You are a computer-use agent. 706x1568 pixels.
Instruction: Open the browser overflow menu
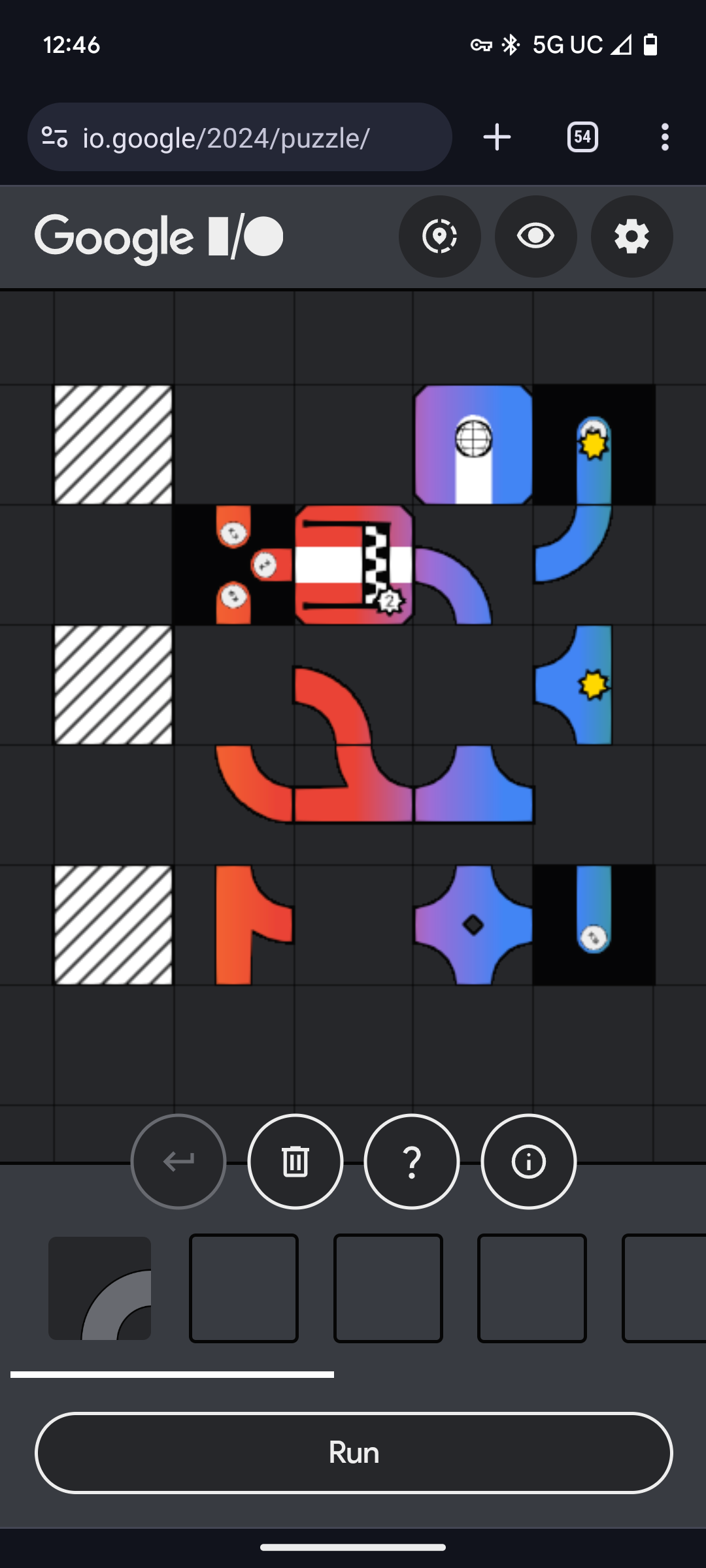click(x=665, y=137)
